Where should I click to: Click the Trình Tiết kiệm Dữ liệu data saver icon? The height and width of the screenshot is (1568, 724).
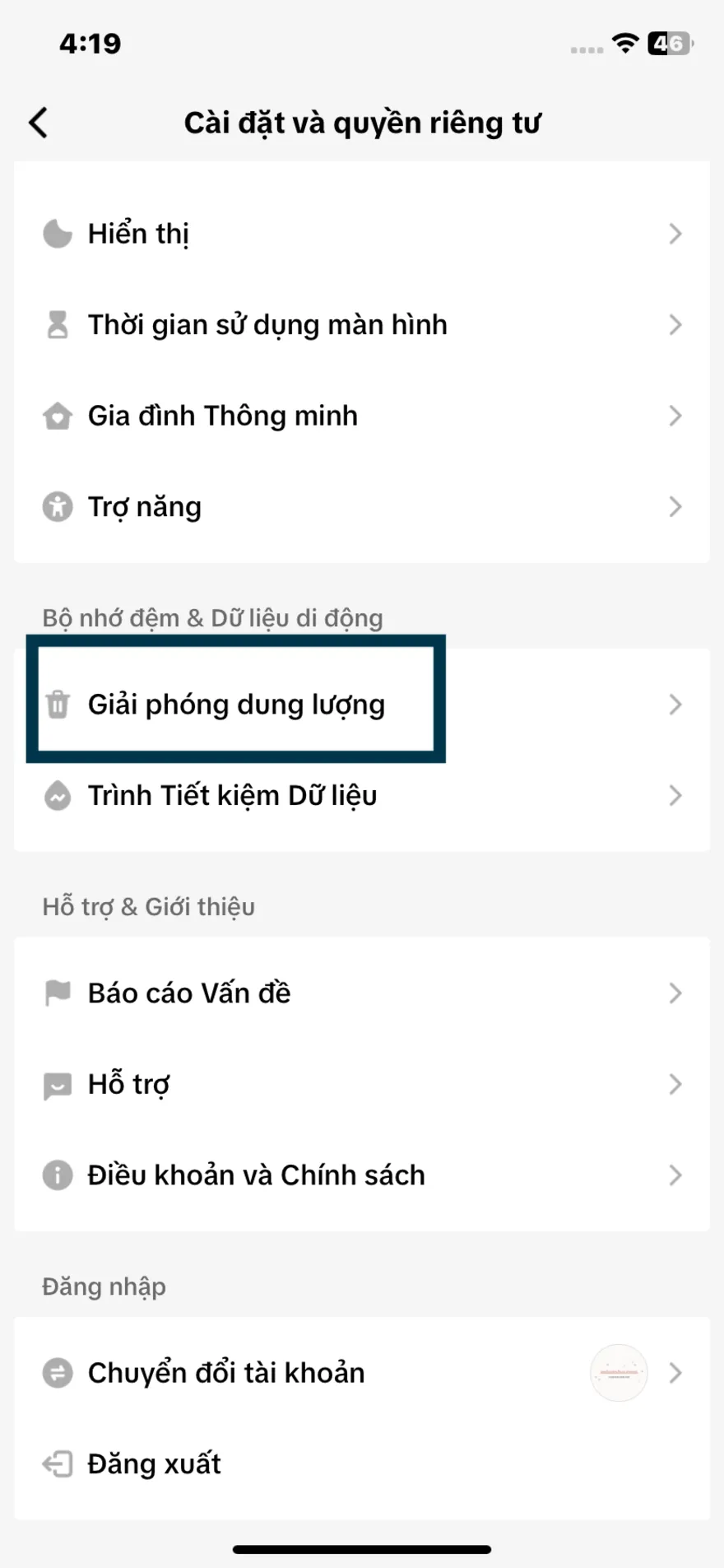pyautogui.click(x=57, y=796)
